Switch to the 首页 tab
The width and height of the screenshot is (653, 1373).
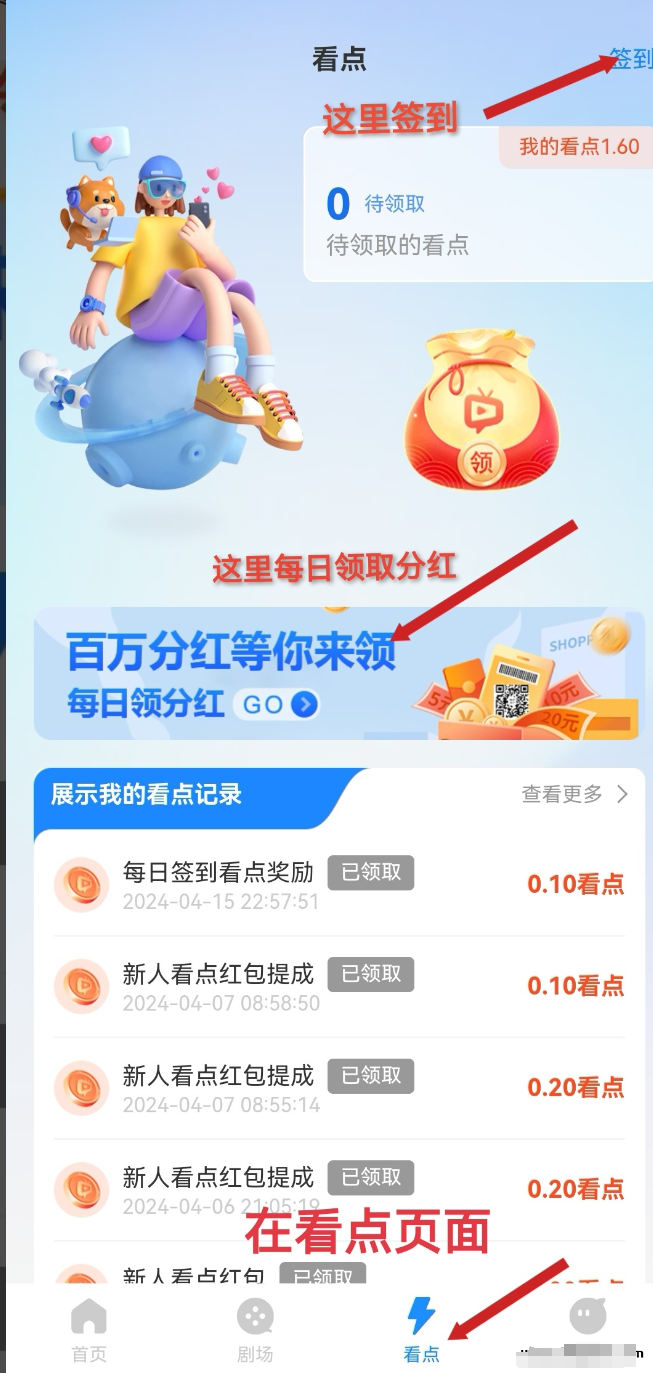point(89,1329)
